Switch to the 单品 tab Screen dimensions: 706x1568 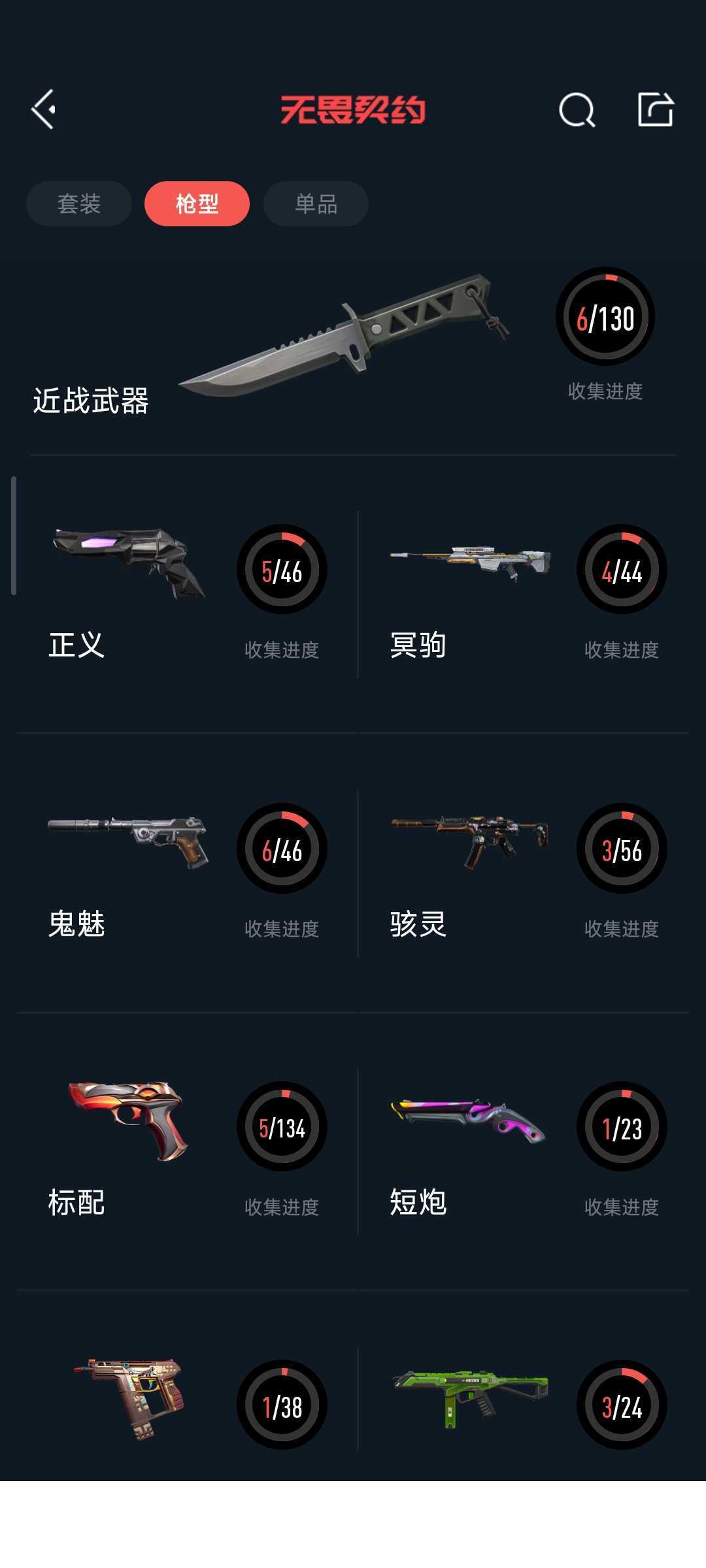coord(316,204)
